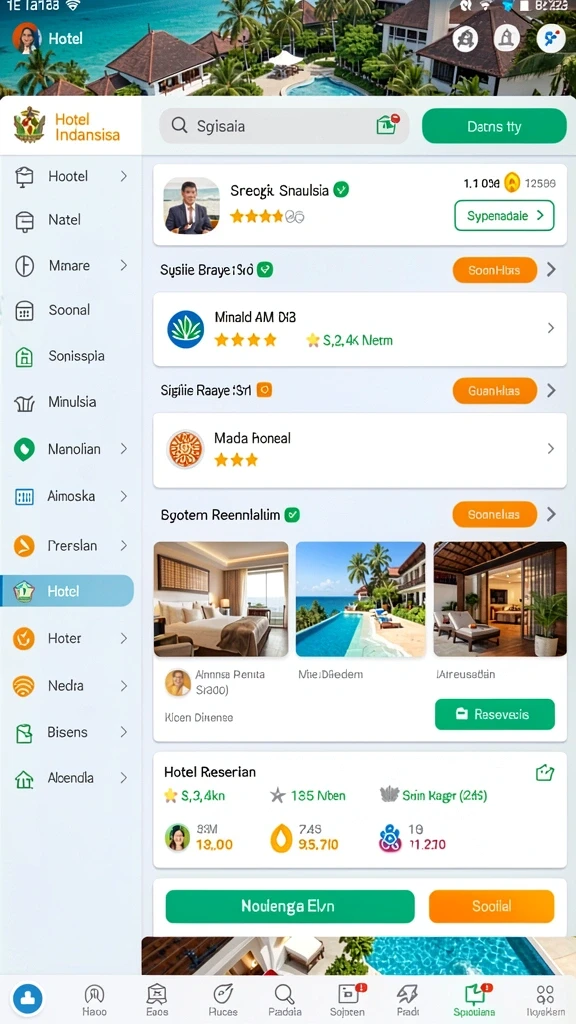The image size is (576, 1024).
Task: Tap the green Rasevaiis button
Action: 494,714
